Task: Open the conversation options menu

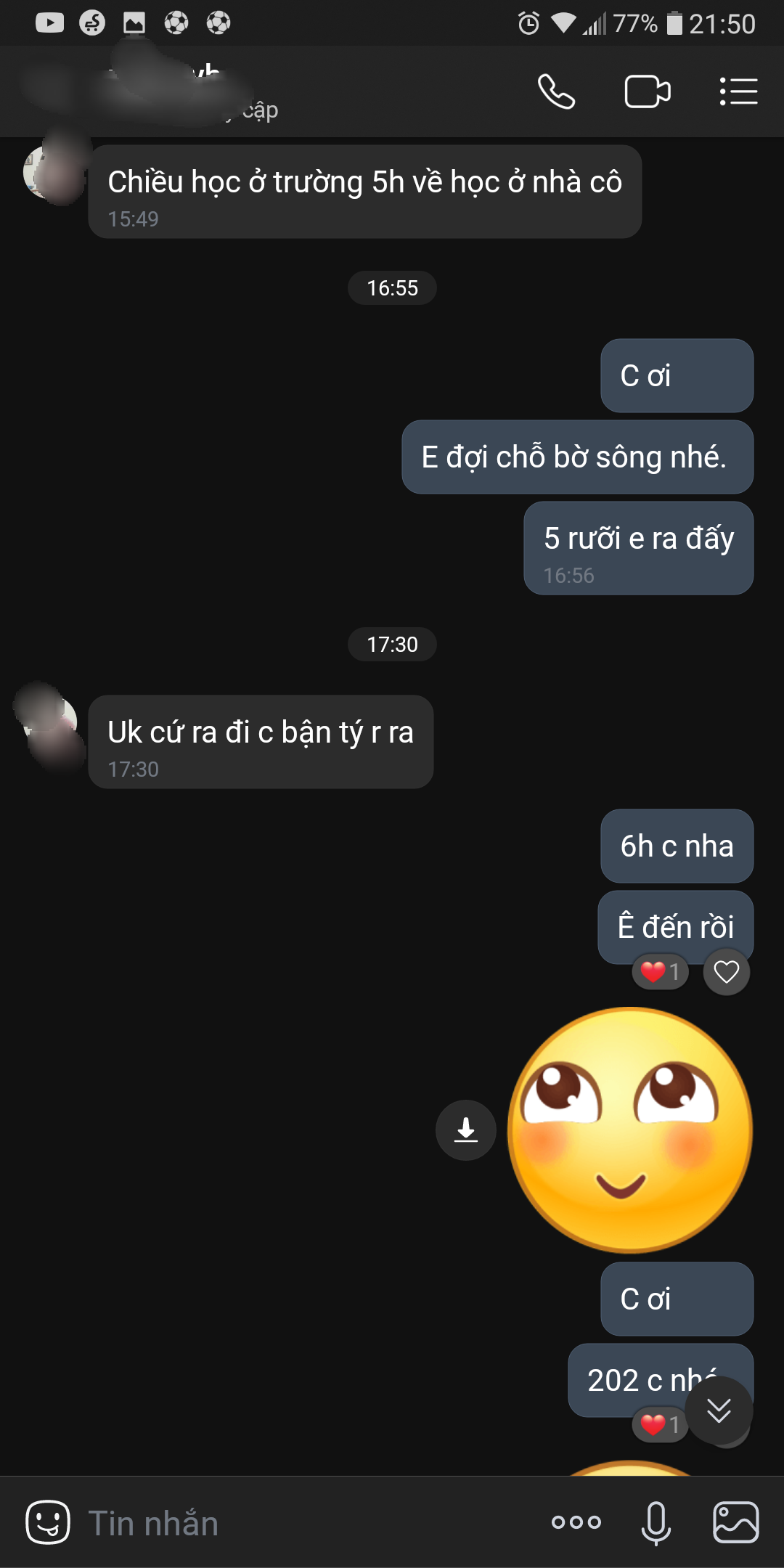Action: 738,91
